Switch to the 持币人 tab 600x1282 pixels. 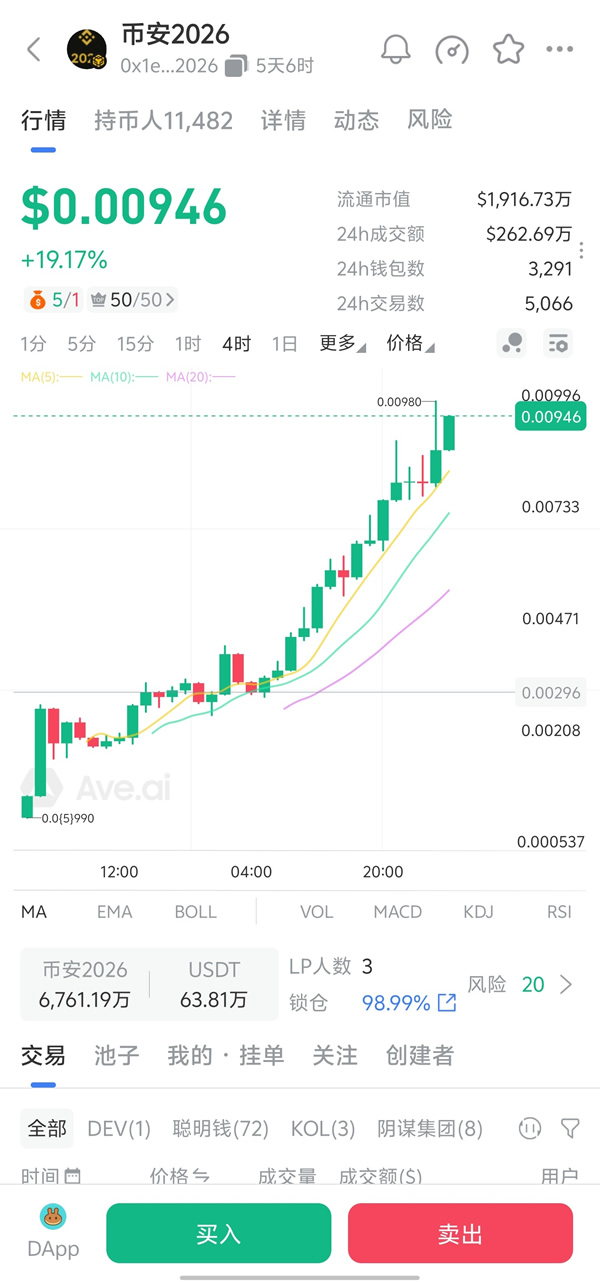point(163,121)
